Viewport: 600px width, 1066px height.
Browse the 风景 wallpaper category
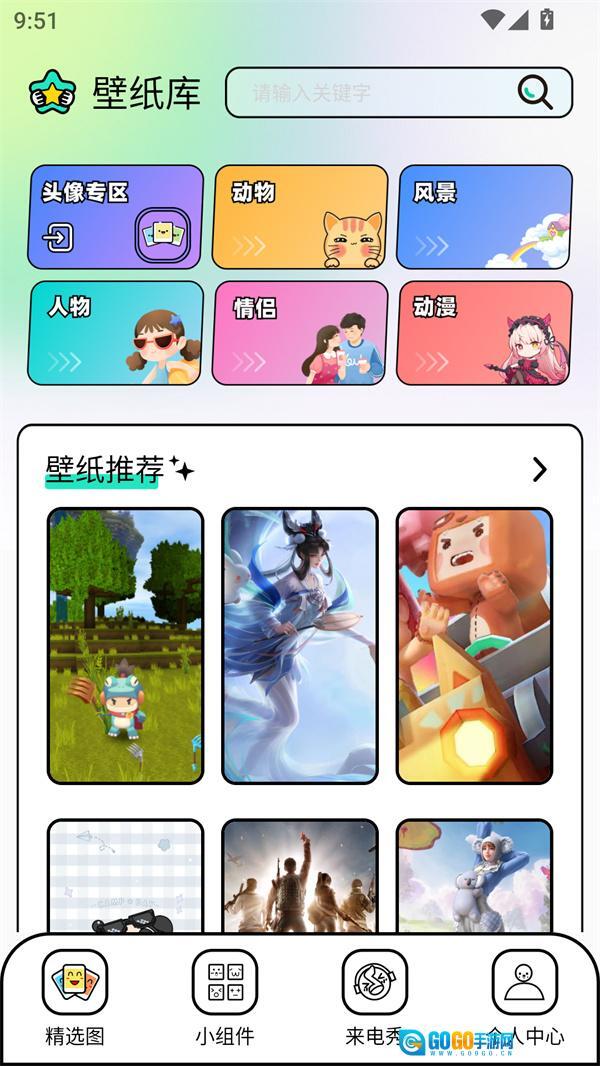tap(485, 217)
